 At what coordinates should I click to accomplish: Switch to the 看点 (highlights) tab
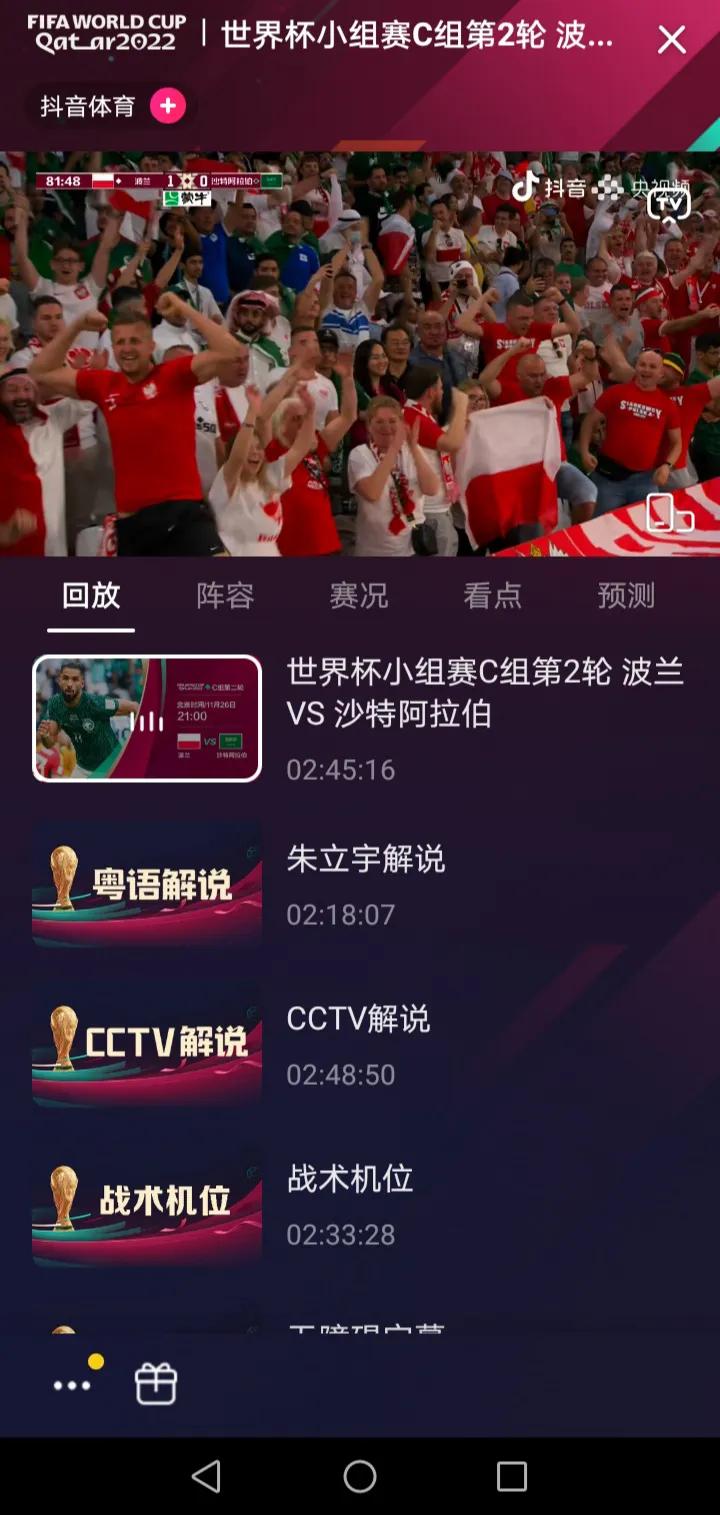492,595
